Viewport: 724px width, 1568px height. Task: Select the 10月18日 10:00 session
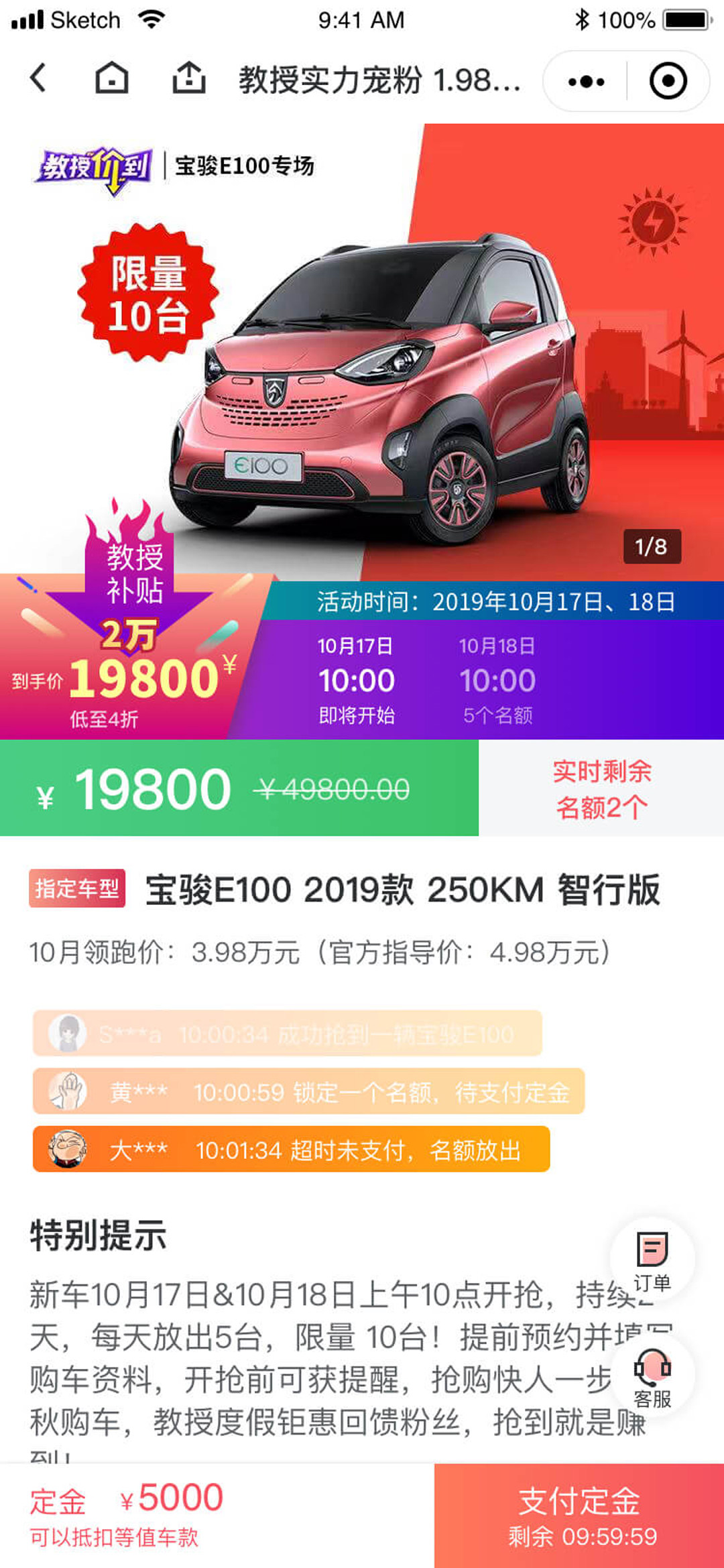click(x=497, y=680)
